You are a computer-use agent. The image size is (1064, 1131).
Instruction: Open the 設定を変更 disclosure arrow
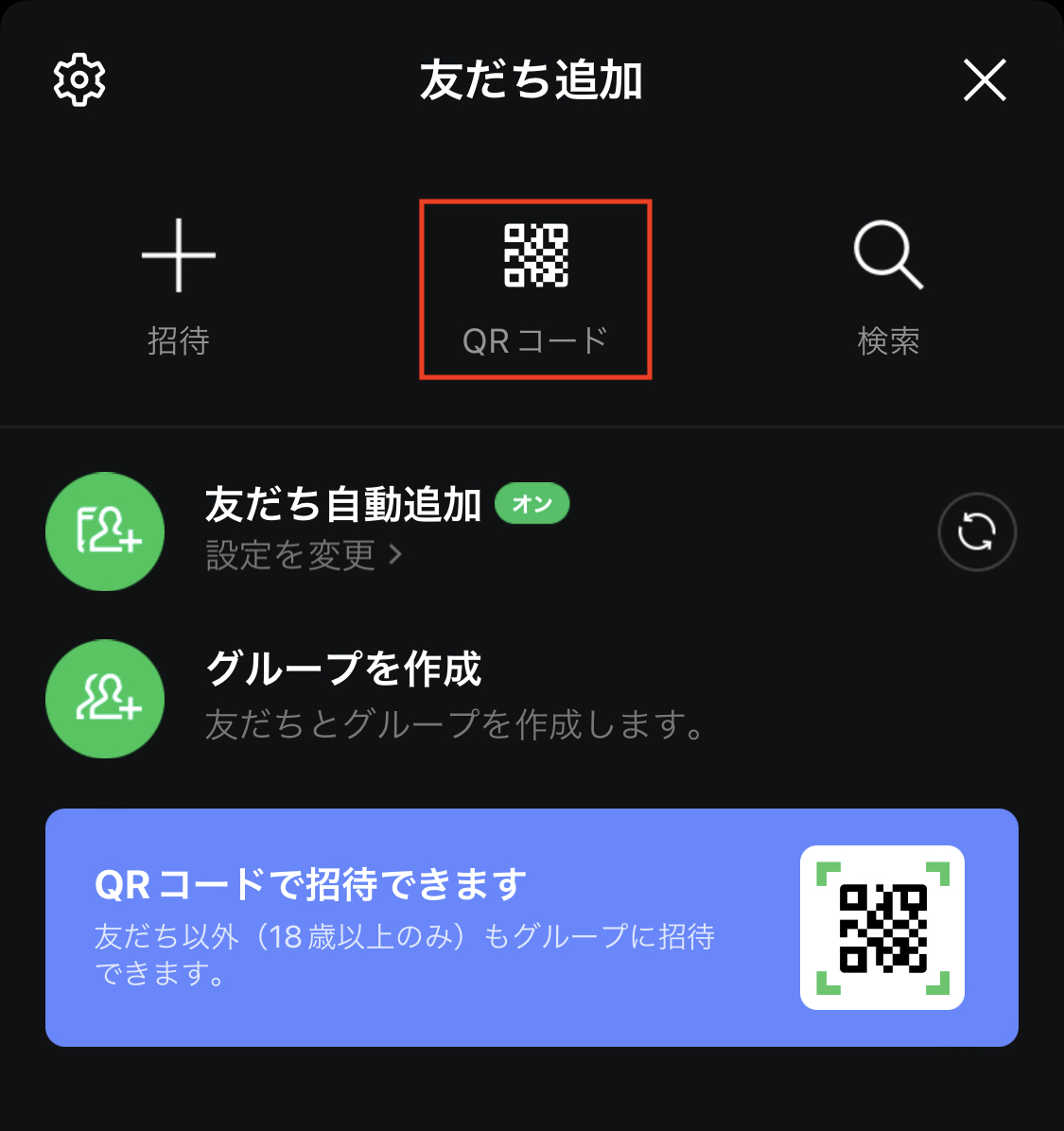tap(396, 556)
